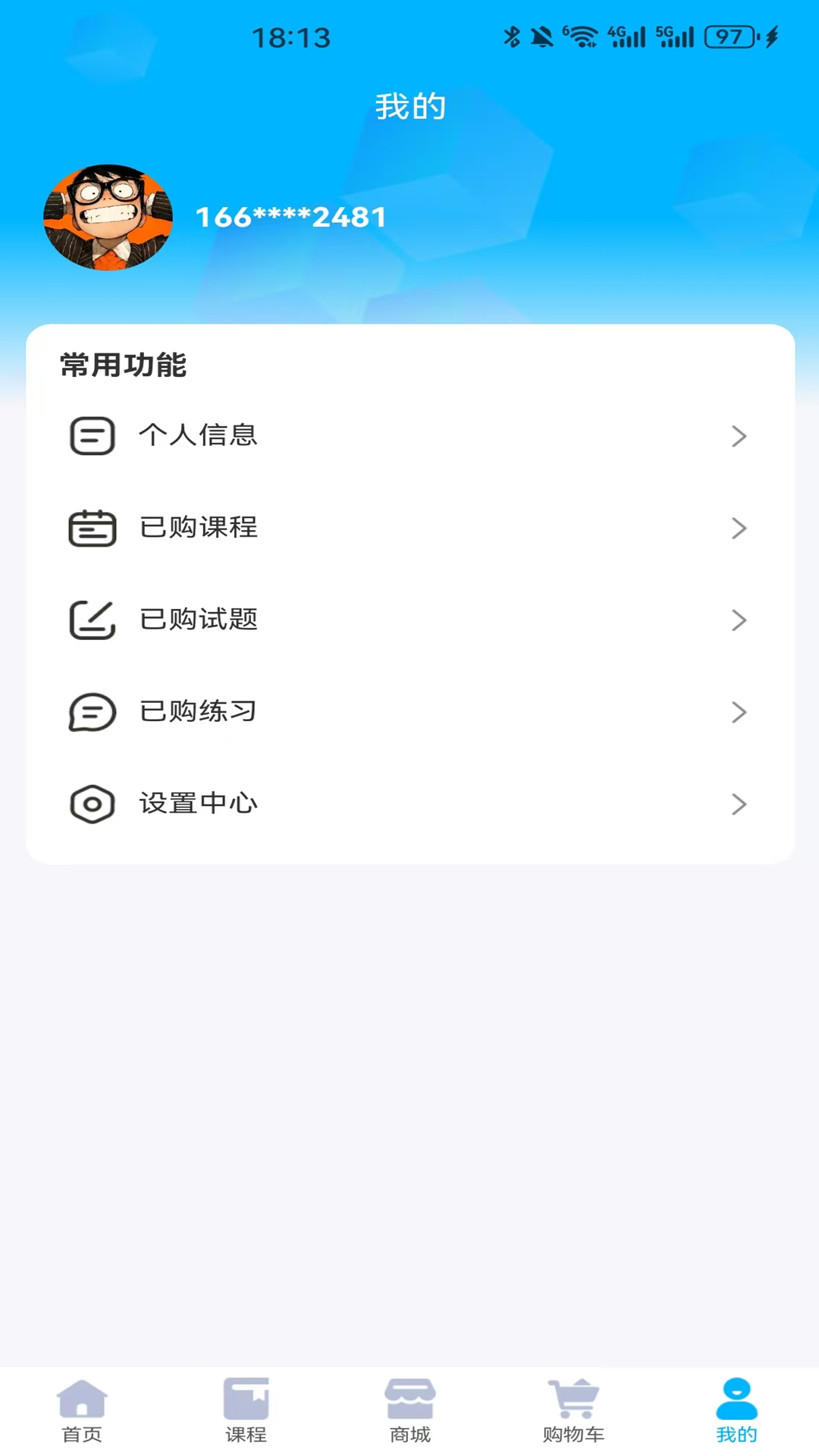Open the 已购课程 chevron arrow
Image resolution: width=819 pixels, height=1456 pixels.
[739, 528]
